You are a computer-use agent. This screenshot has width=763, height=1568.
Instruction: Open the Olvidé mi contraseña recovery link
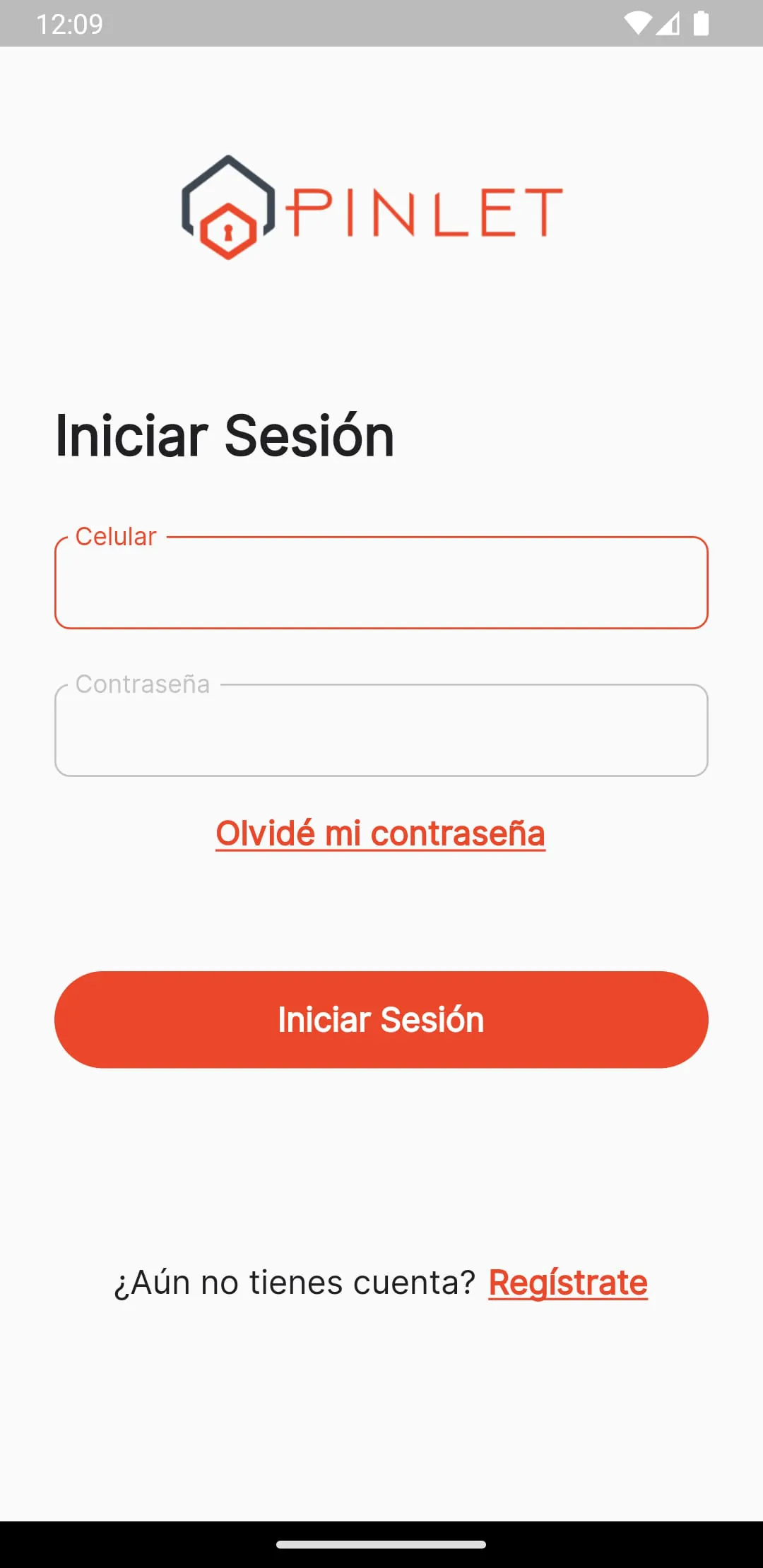point(380,833)
